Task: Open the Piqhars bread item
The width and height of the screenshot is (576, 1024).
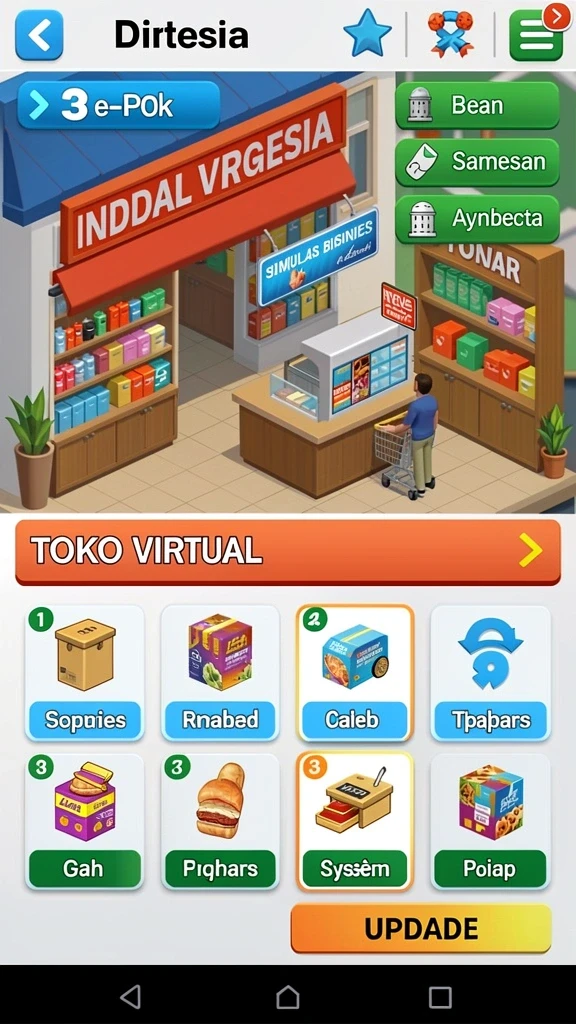Action: pos(220,822)
